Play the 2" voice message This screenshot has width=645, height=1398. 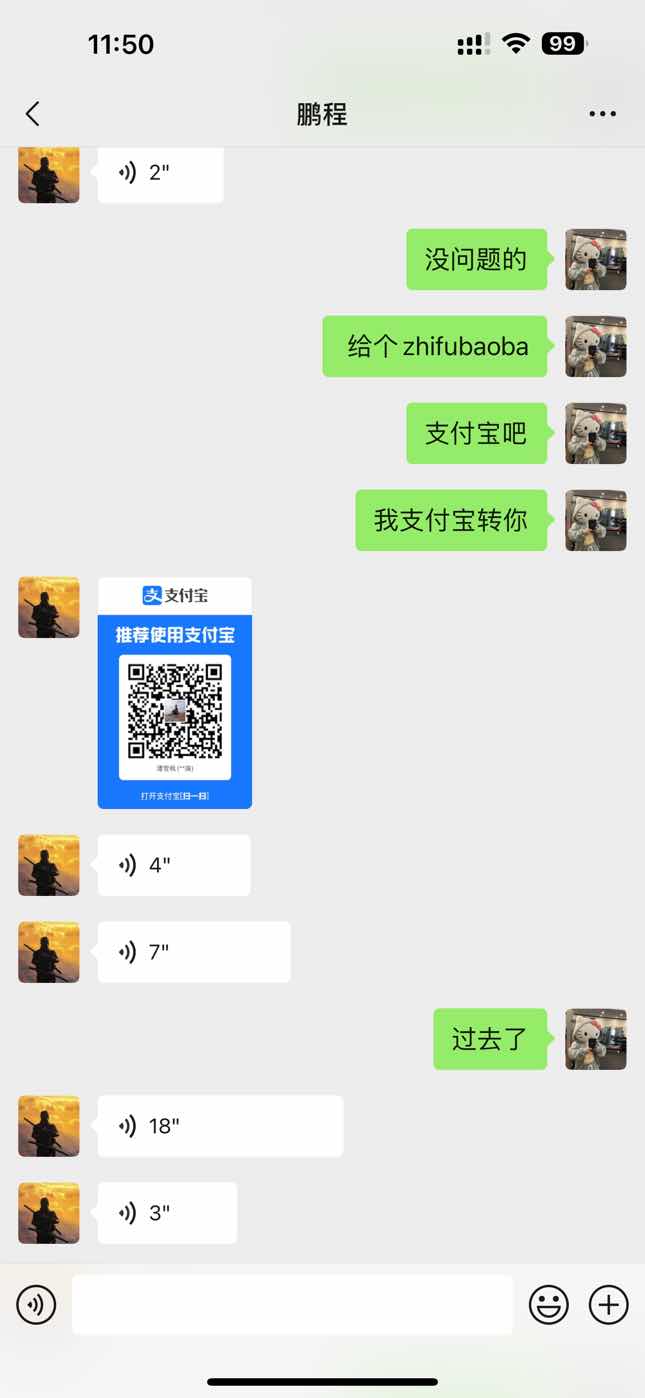160,173
